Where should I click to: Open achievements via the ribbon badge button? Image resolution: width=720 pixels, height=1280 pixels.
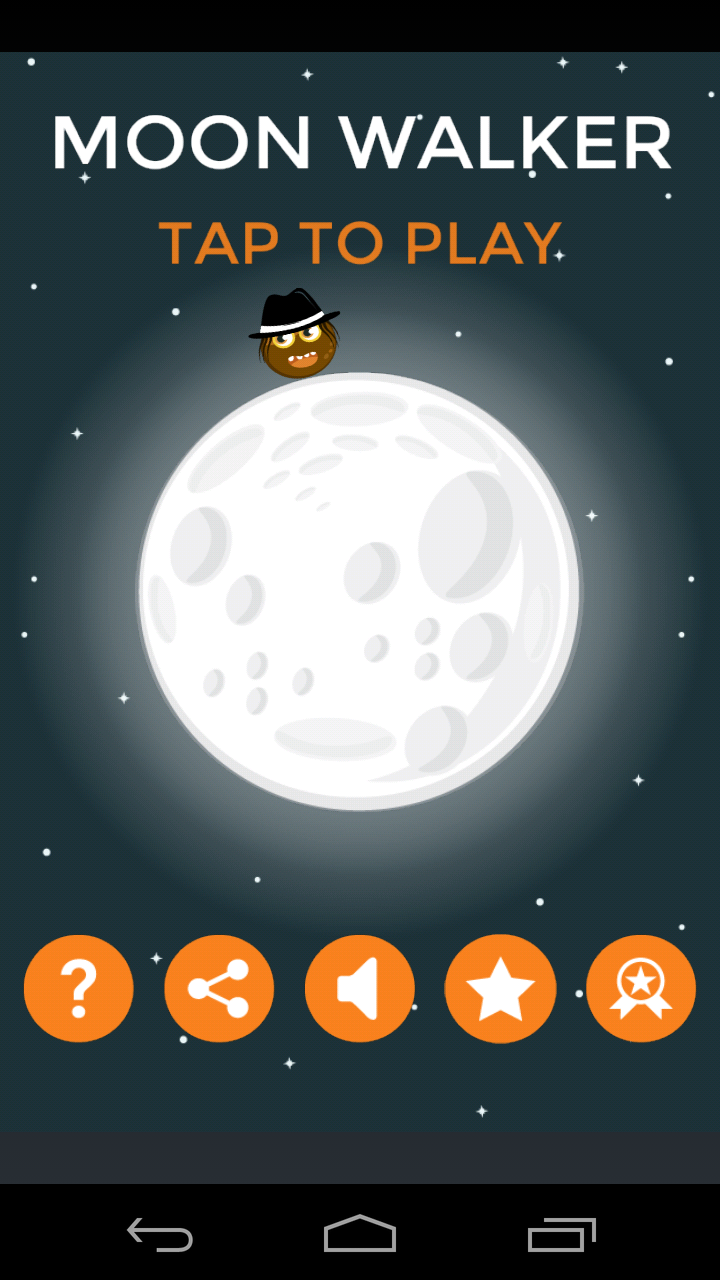click(641, 989)
